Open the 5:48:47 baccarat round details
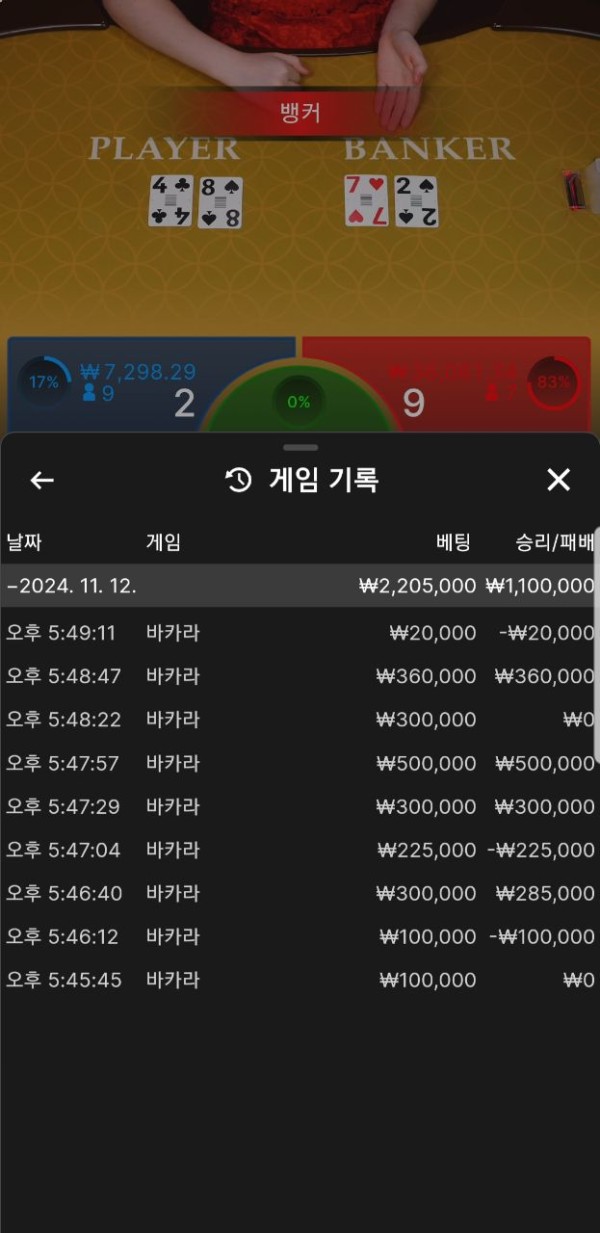This screenshot has width=600, height=1233. tap(300, 677)
